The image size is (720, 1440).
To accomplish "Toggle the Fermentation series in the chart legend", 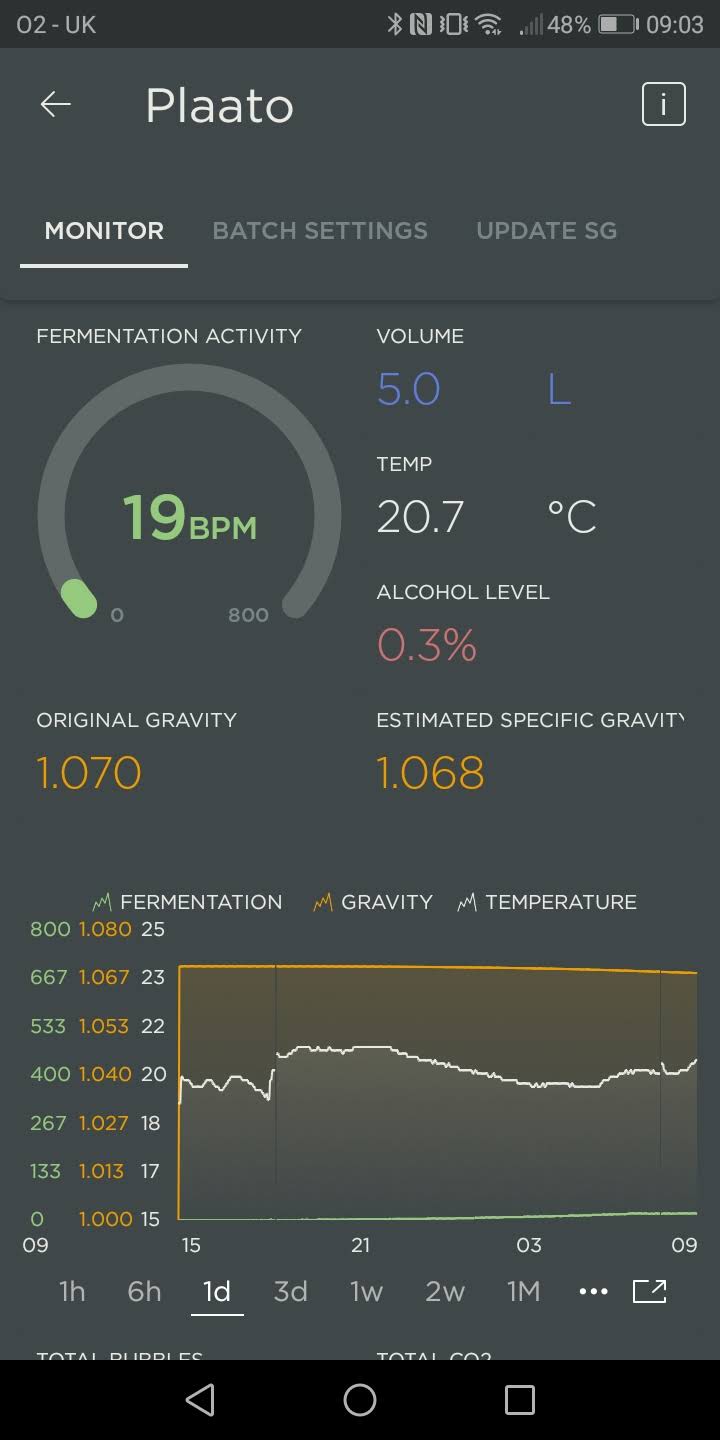I will [x=188, y=902].
